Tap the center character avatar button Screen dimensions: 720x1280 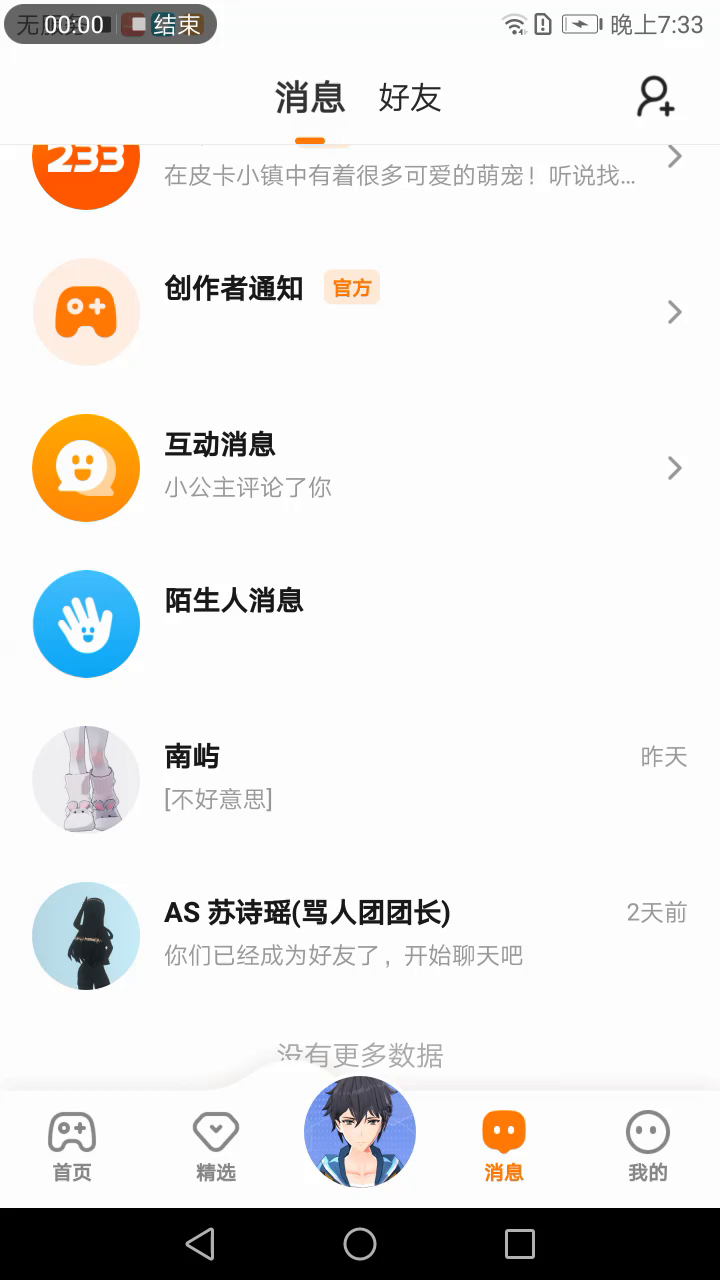click(360, 1132)
